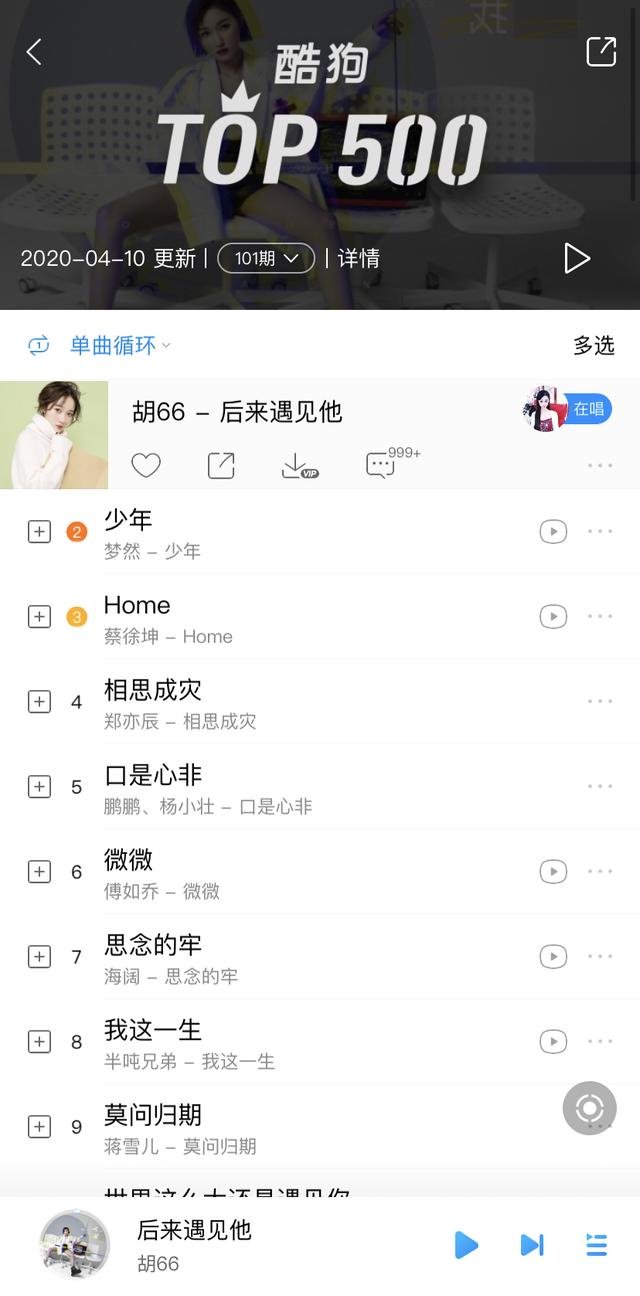This screenshot has height=1296, width=640.
Task: Go back using the top-left arrow
Action: (34, 52)
